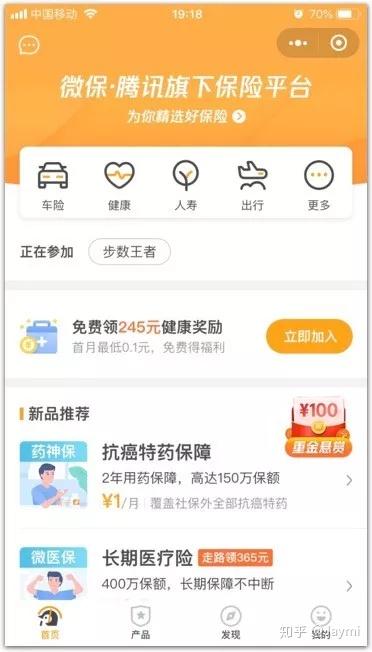This screenshot has width=372, height=652.
Task: Open the 步数王者 activity chip
Action: point(129,252)
